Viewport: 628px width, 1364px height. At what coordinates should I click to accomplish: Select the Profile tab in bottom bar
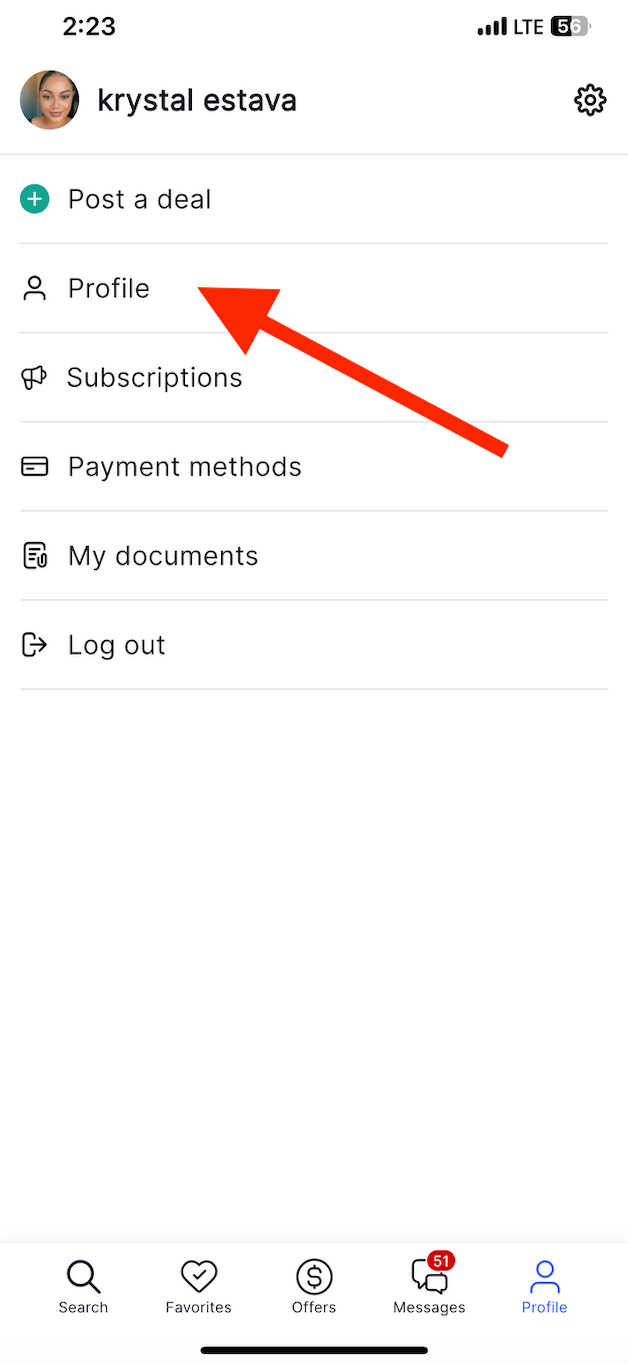pyautogui.click(x=545, y=1287)
